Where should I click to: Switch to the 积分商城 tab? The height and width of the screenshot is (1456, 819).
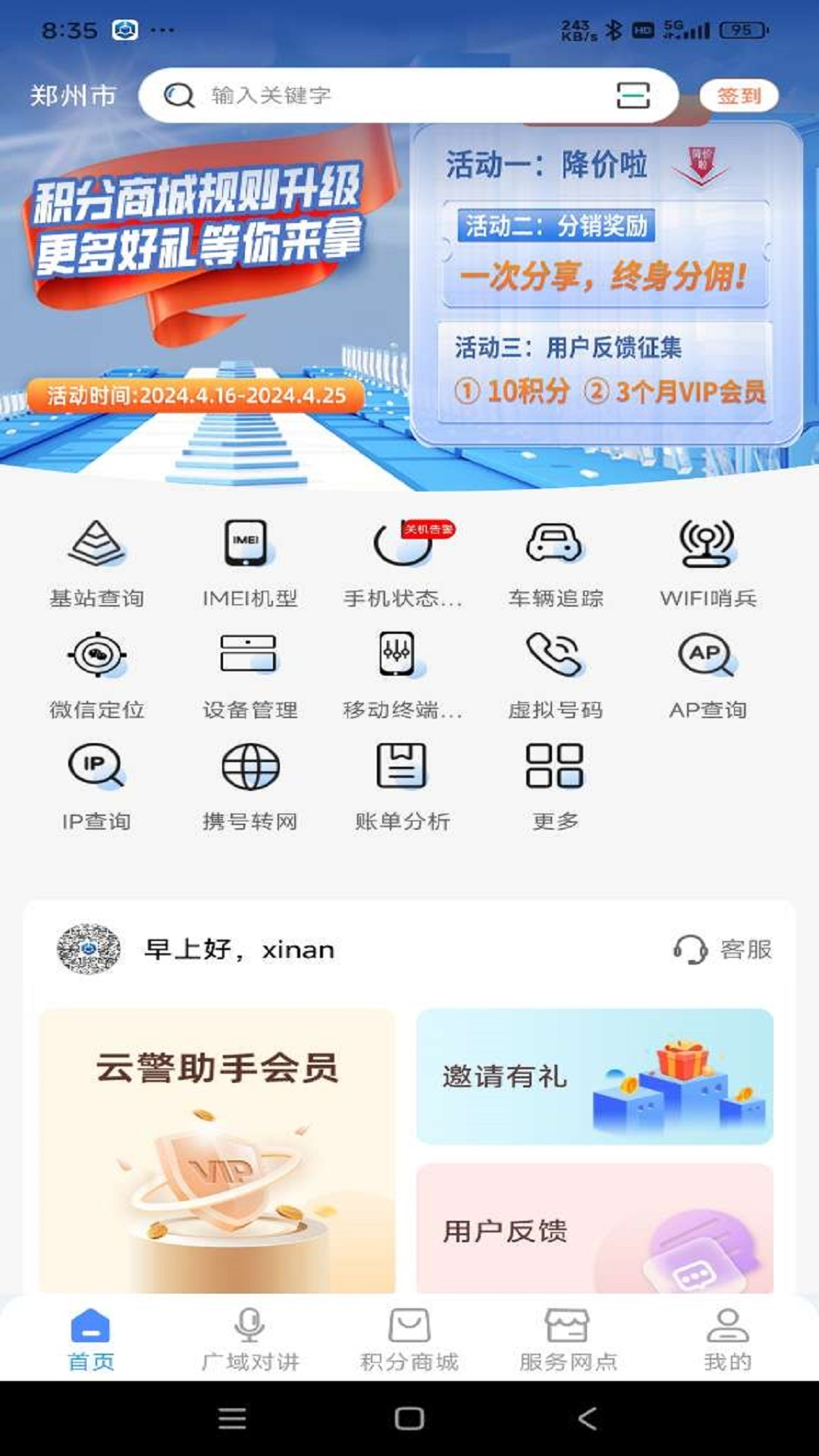coord(409,1340)
